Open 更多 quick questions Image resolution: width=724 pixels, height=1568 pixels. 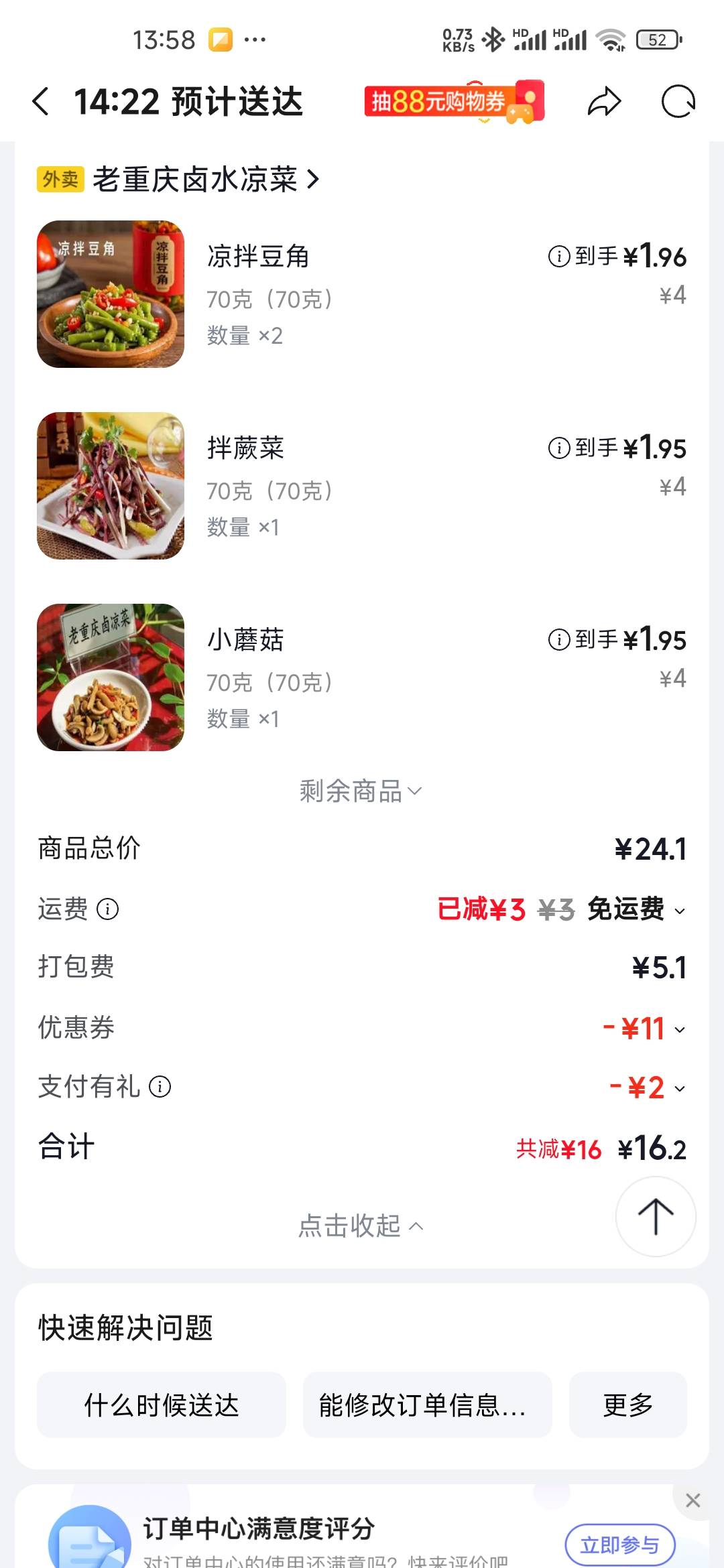point(628,1404)
